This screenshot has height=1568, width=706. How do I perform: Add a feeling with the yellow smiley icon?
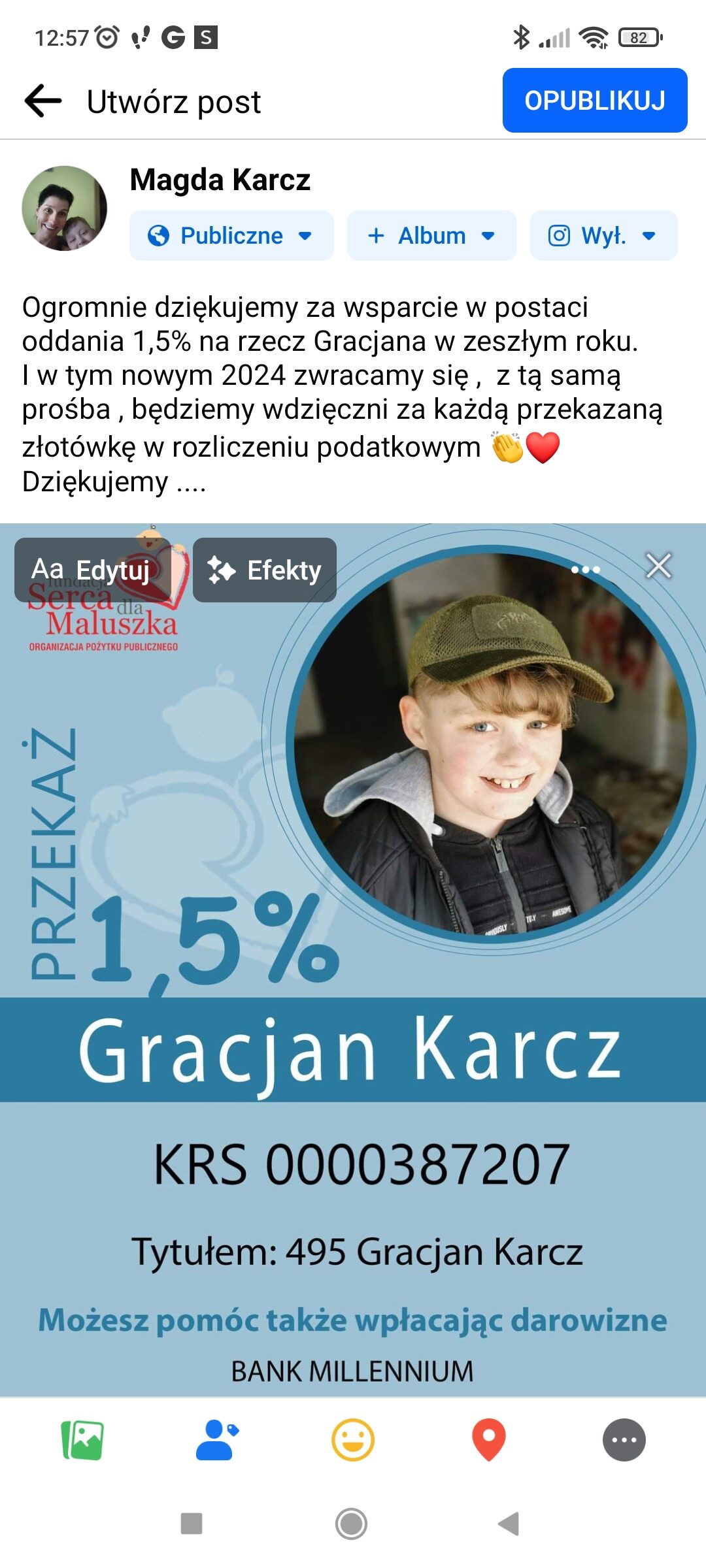(x=353, y=1440)
